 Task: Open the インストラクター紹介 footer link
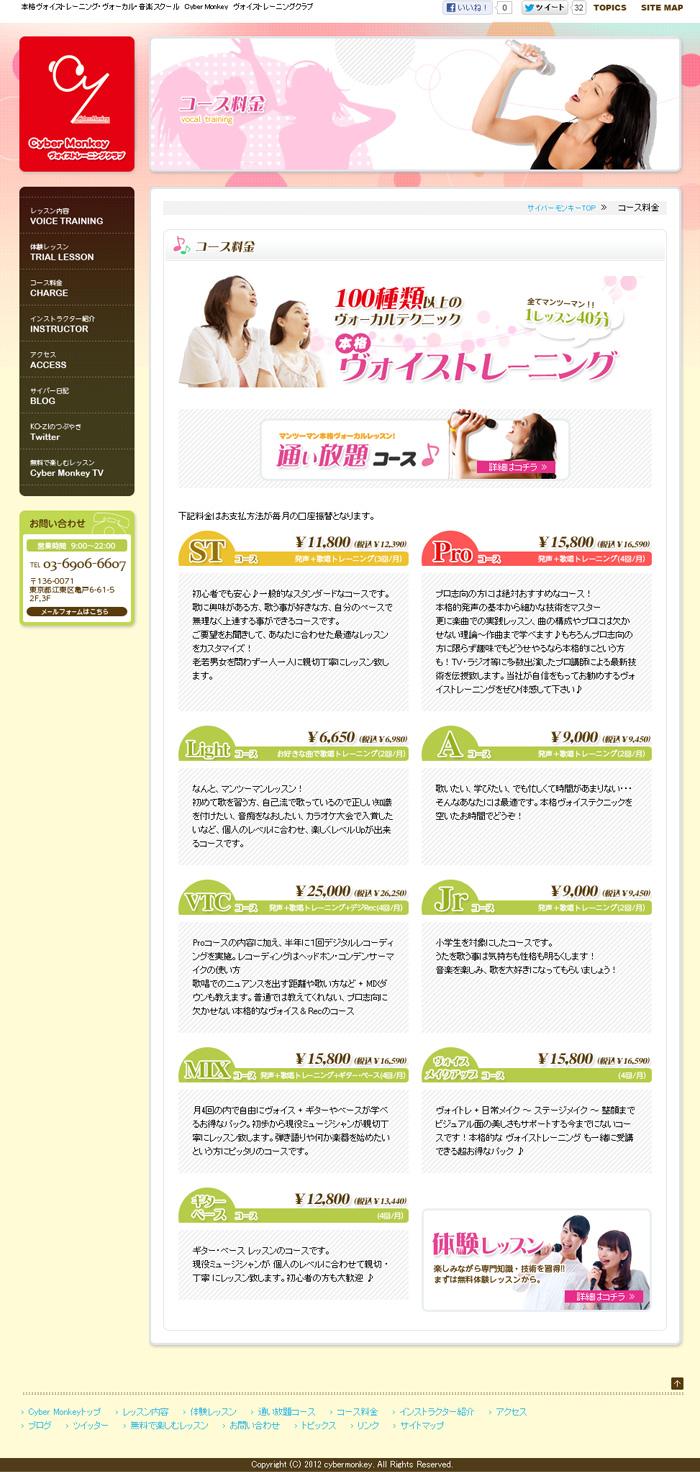pyautogui.click(x=434, y=1412)
